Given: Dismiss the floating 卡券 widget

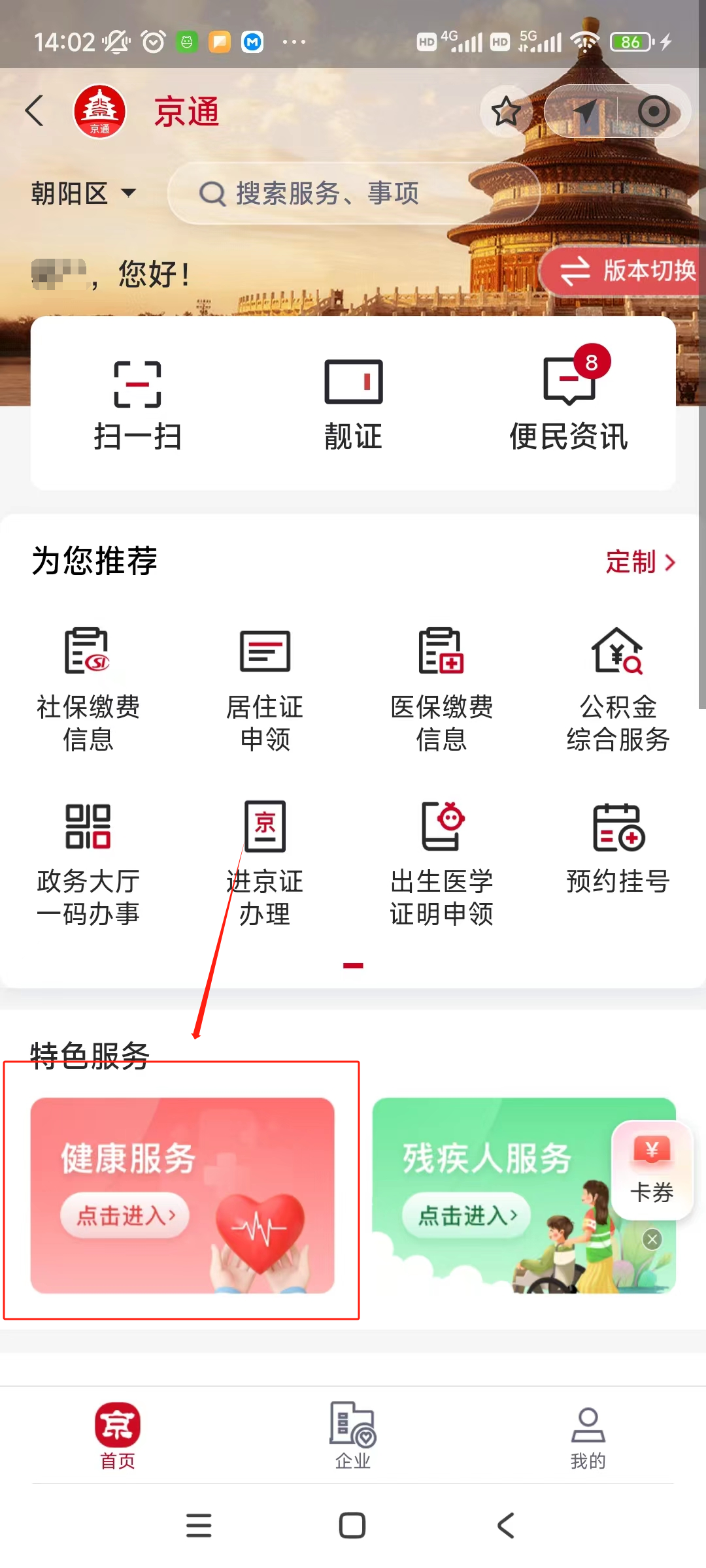Looking at the screenshot, I should pyautogui.click(x=652, y=1239).
